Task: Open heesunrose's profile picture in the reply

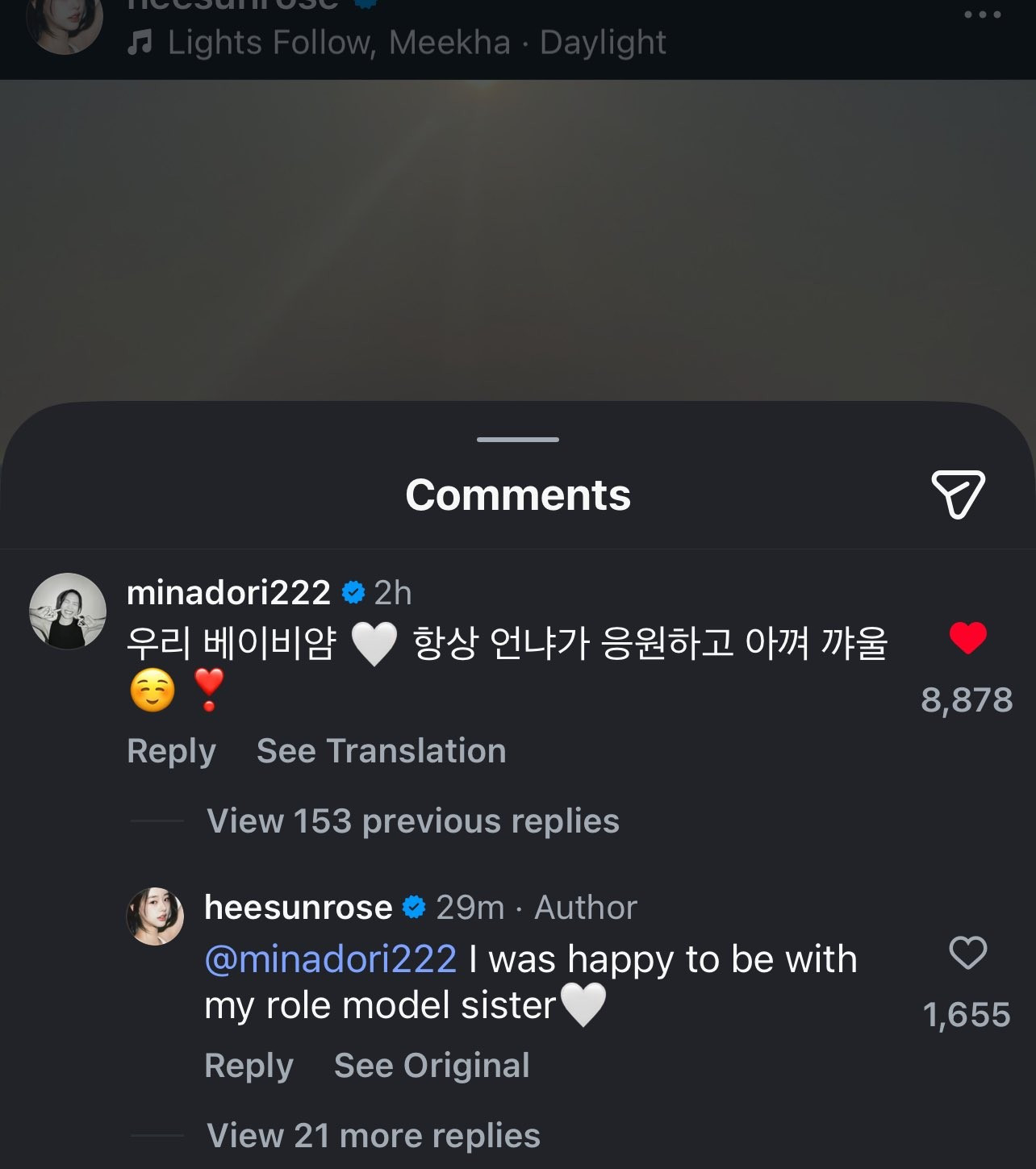Action: pyautogui.click(x=155, y=916)
